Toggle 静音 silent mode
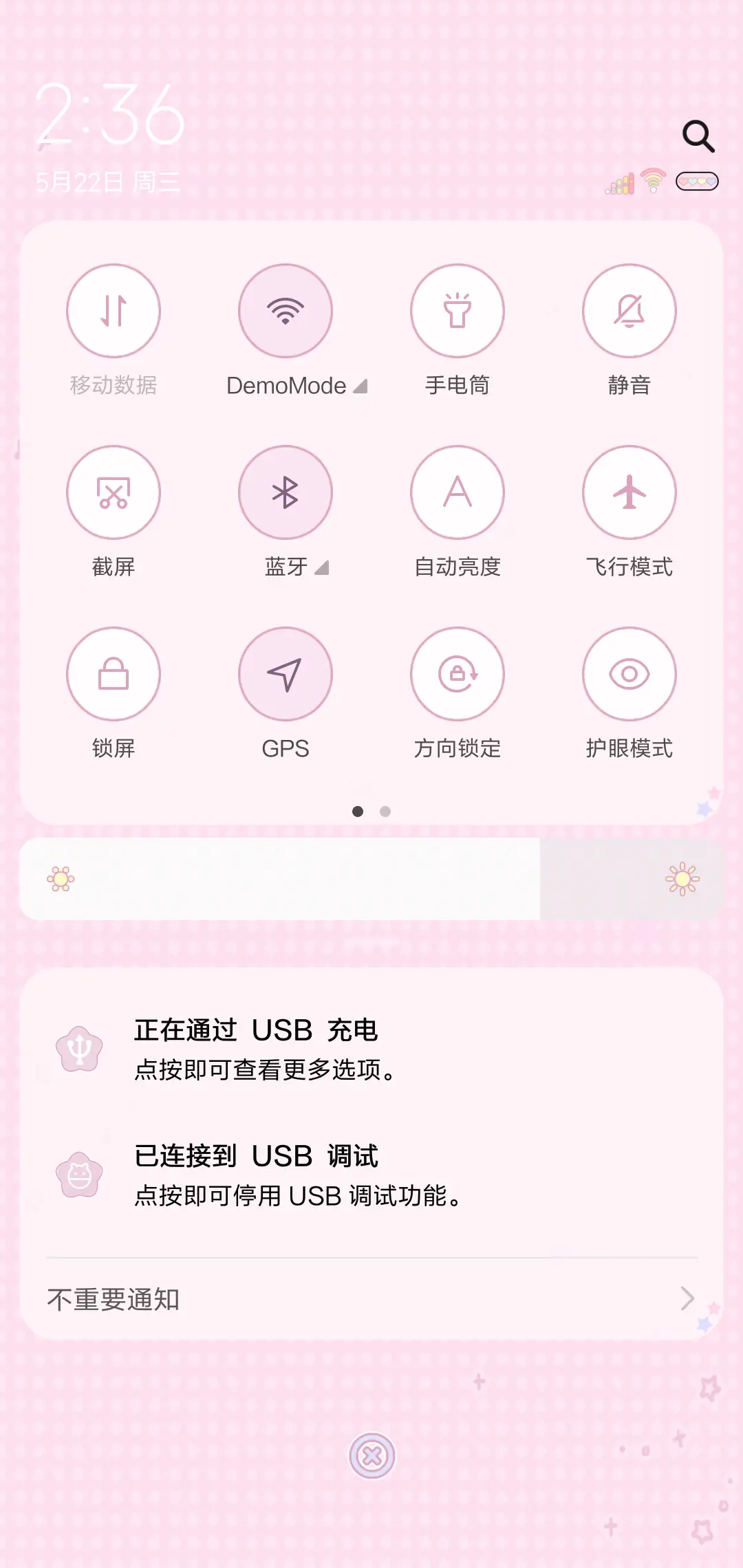The height and width of the screenshot is (1568, 743). (629, 311)
